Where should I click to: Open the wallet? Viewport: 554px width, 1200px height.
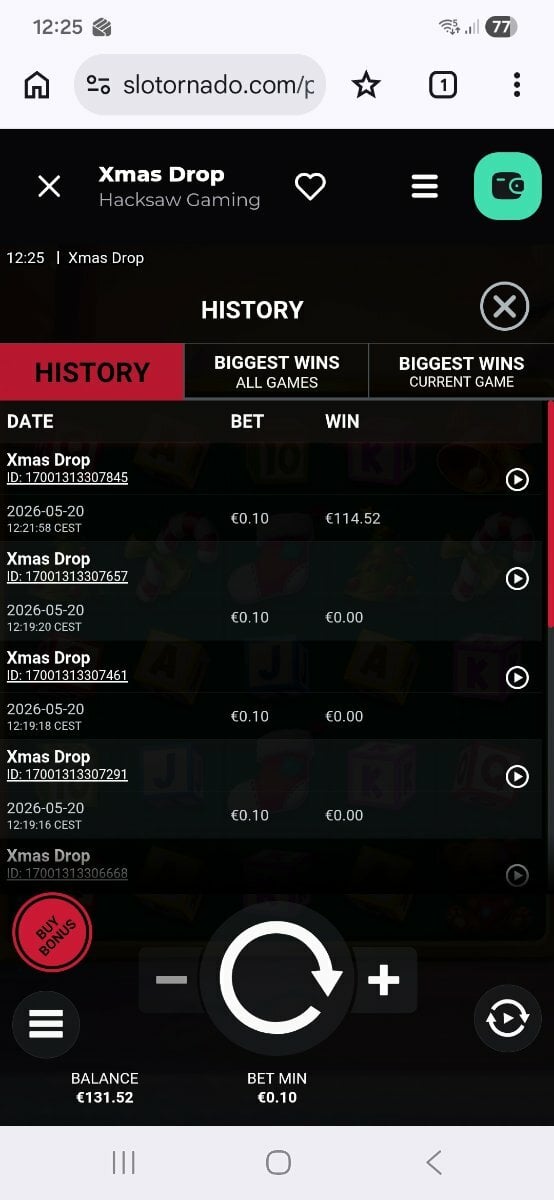point(507,186)
